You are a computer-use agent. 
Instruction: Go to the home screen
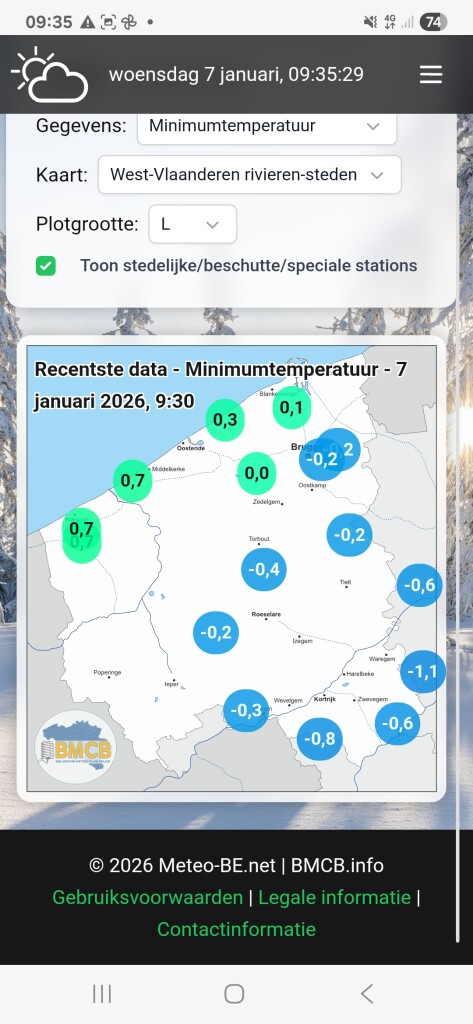point(234,994)
